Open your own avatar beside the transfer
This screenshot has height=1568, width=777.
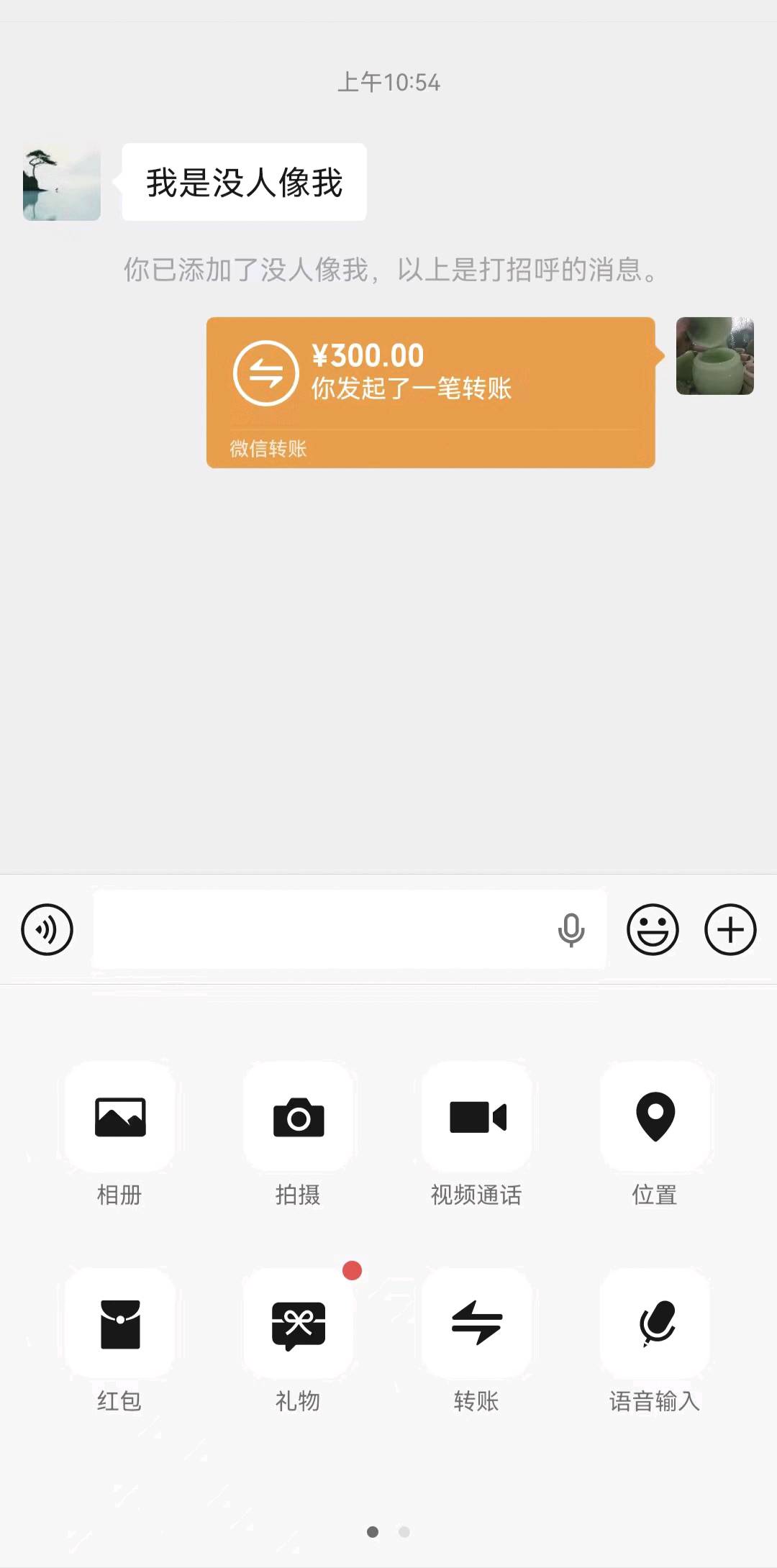click(x=714, y=356)
